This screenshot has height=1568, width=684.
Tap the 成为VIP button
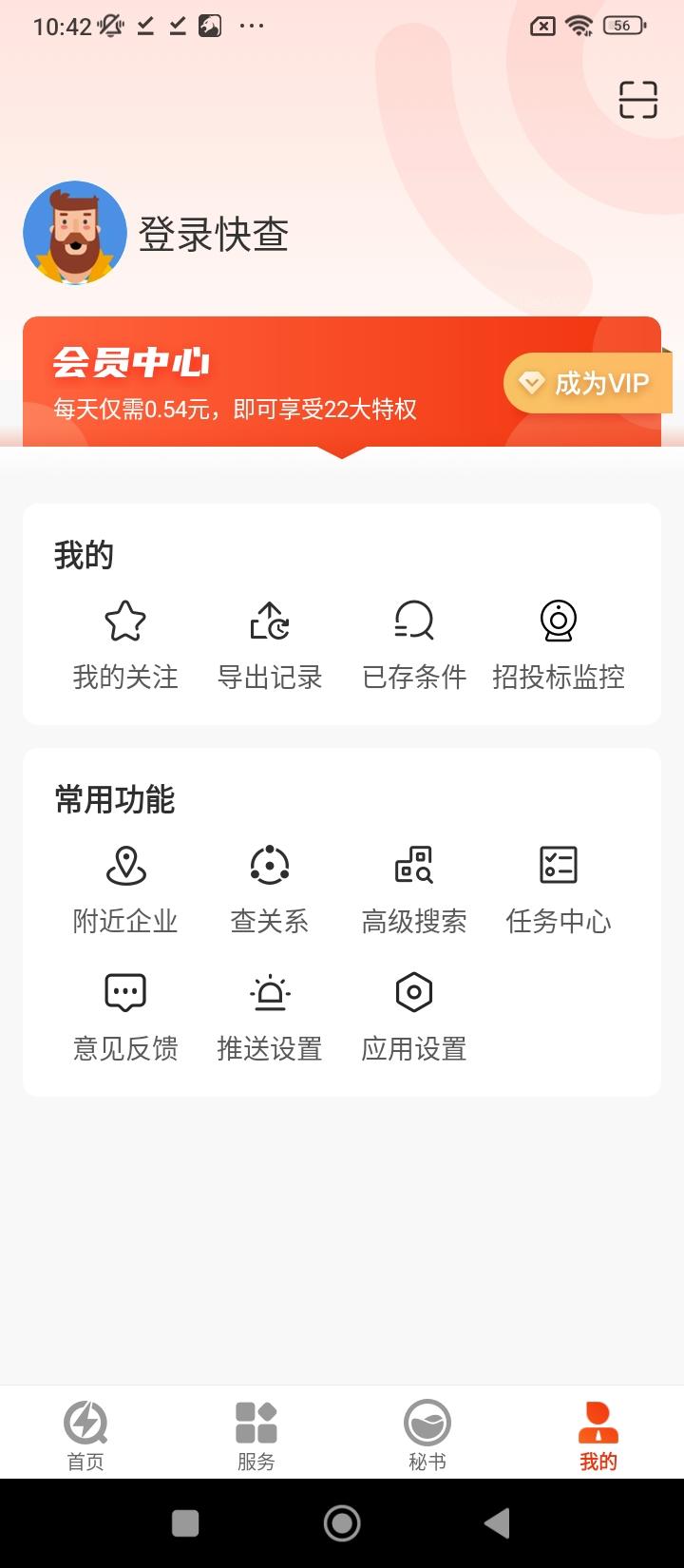pyautogui.click(x=587, y=382)
